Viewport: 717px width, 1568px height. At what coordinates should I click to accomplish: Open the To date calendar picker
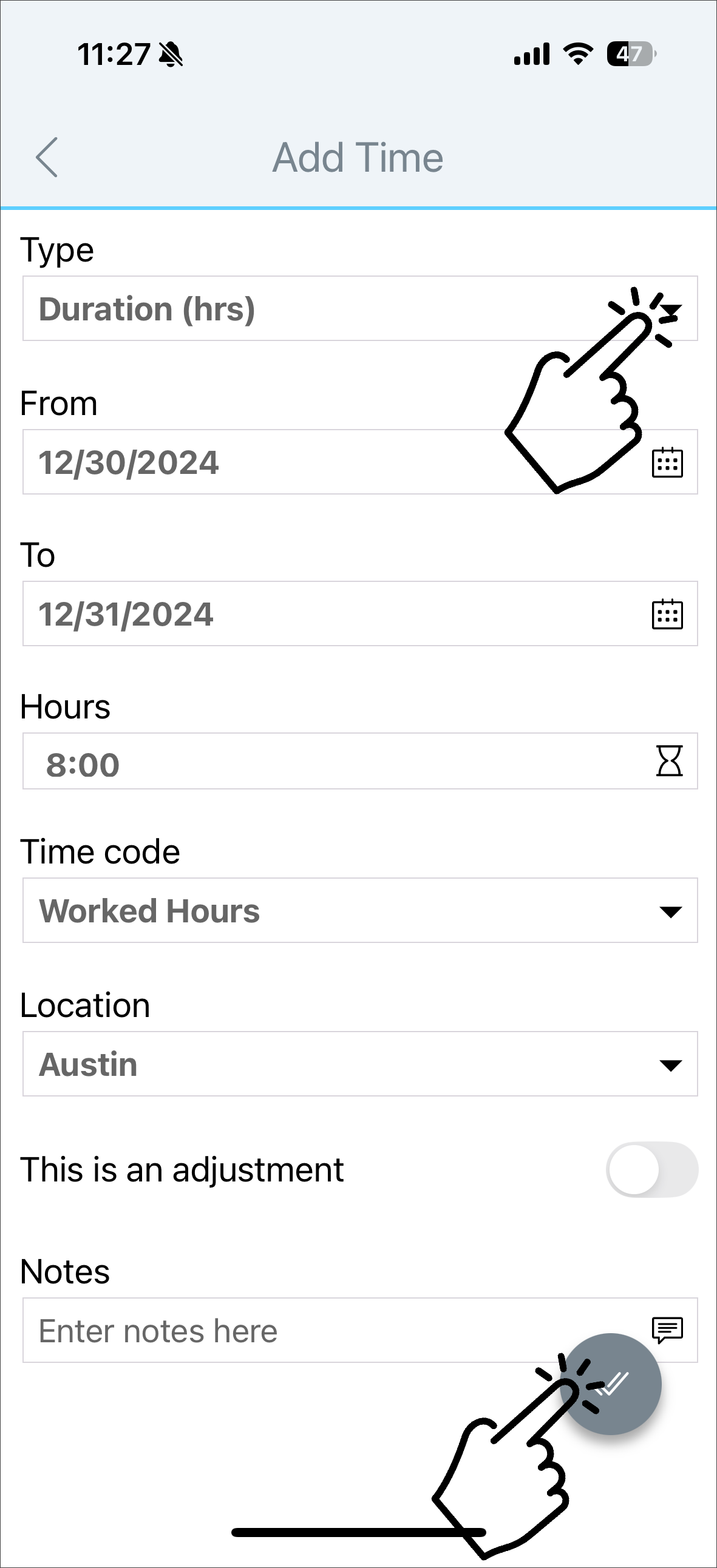(x=667, y=614)
